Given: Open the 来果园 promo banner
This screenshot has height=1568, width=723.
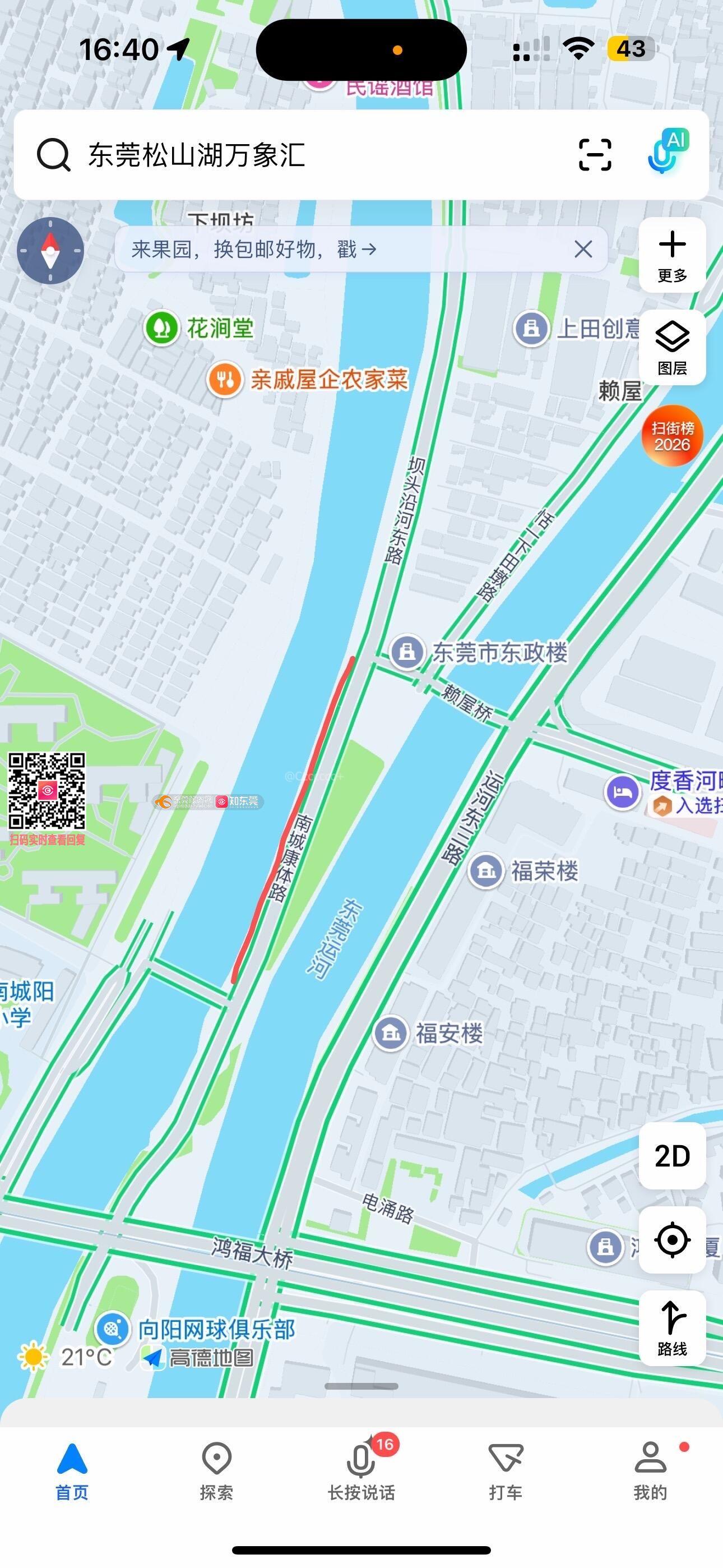Looking at the screenshot, I should pyautogui.click(x=341, y=249).
